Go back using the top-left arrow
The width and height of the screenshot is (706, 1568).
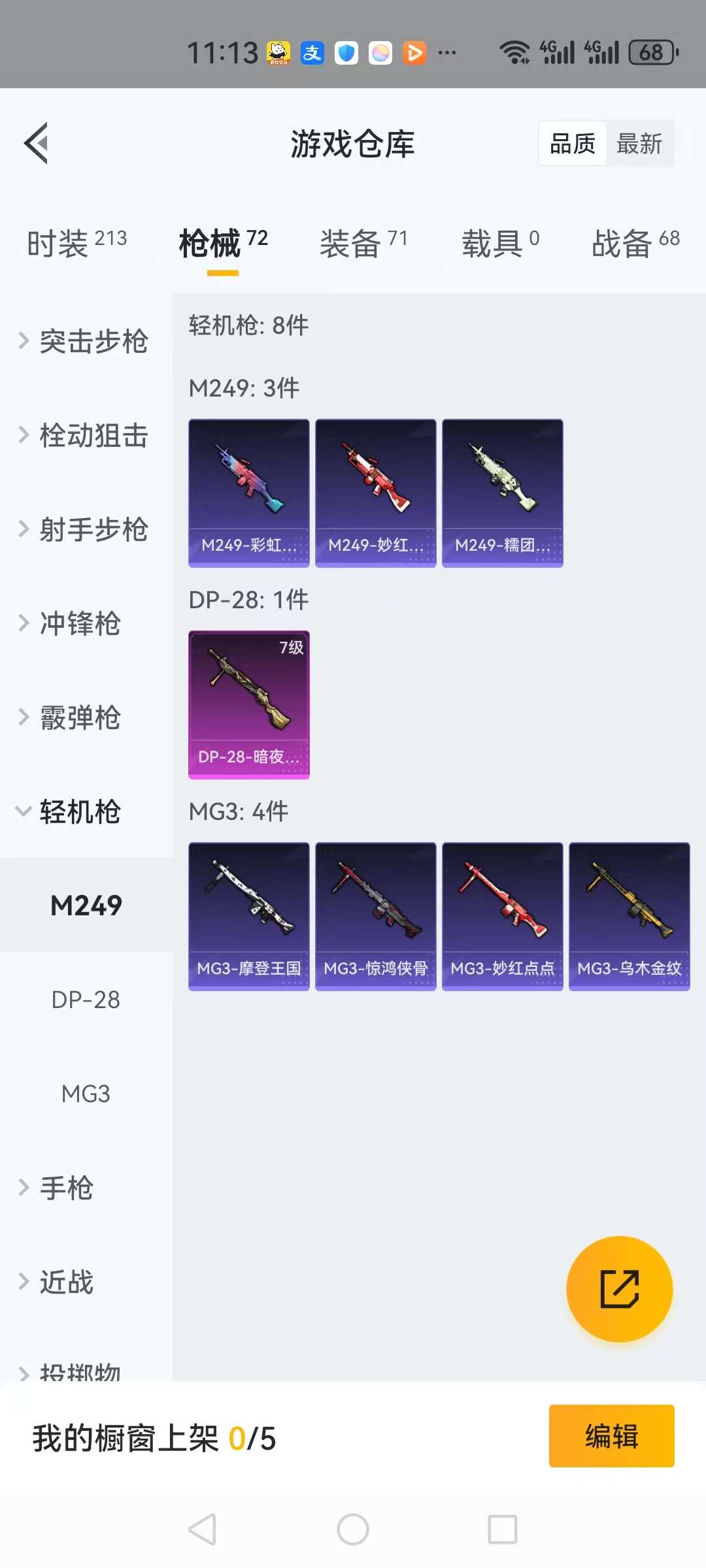(37, 143)
